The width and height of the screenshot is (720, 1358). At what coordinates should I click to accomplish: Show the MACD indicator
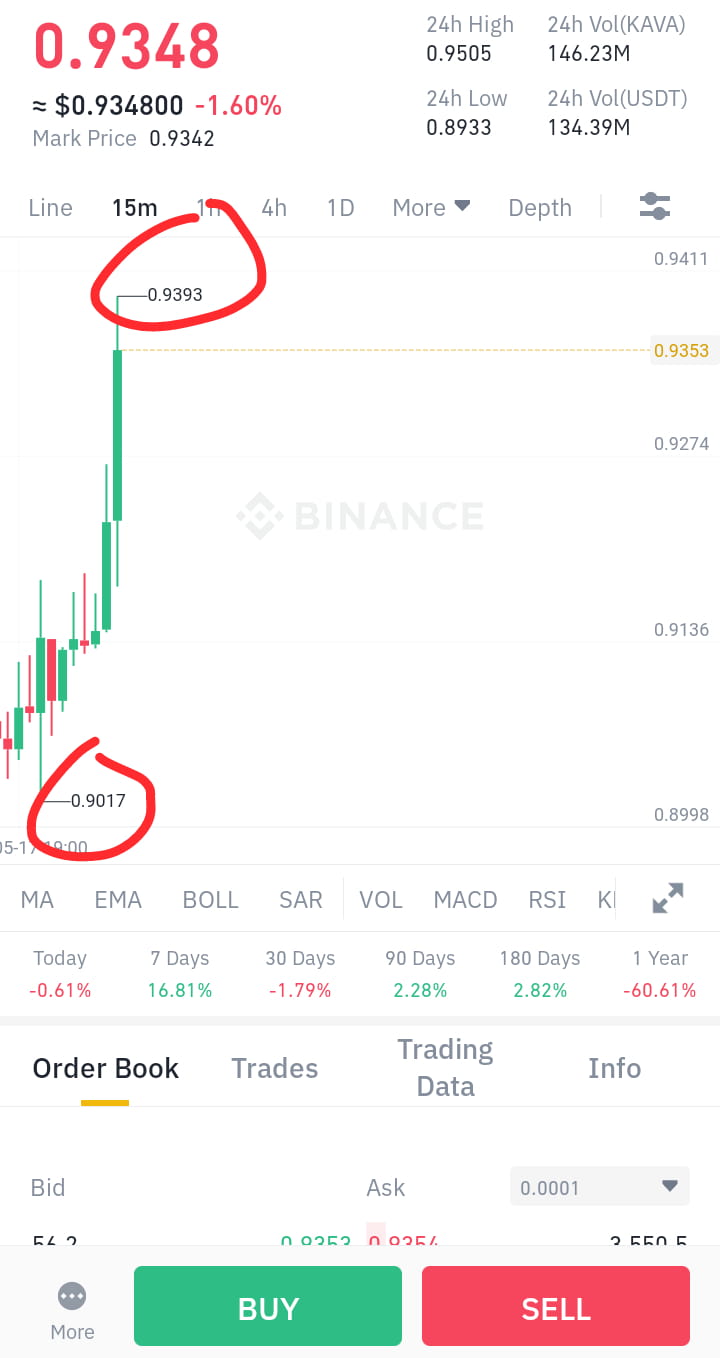[464, 899]
